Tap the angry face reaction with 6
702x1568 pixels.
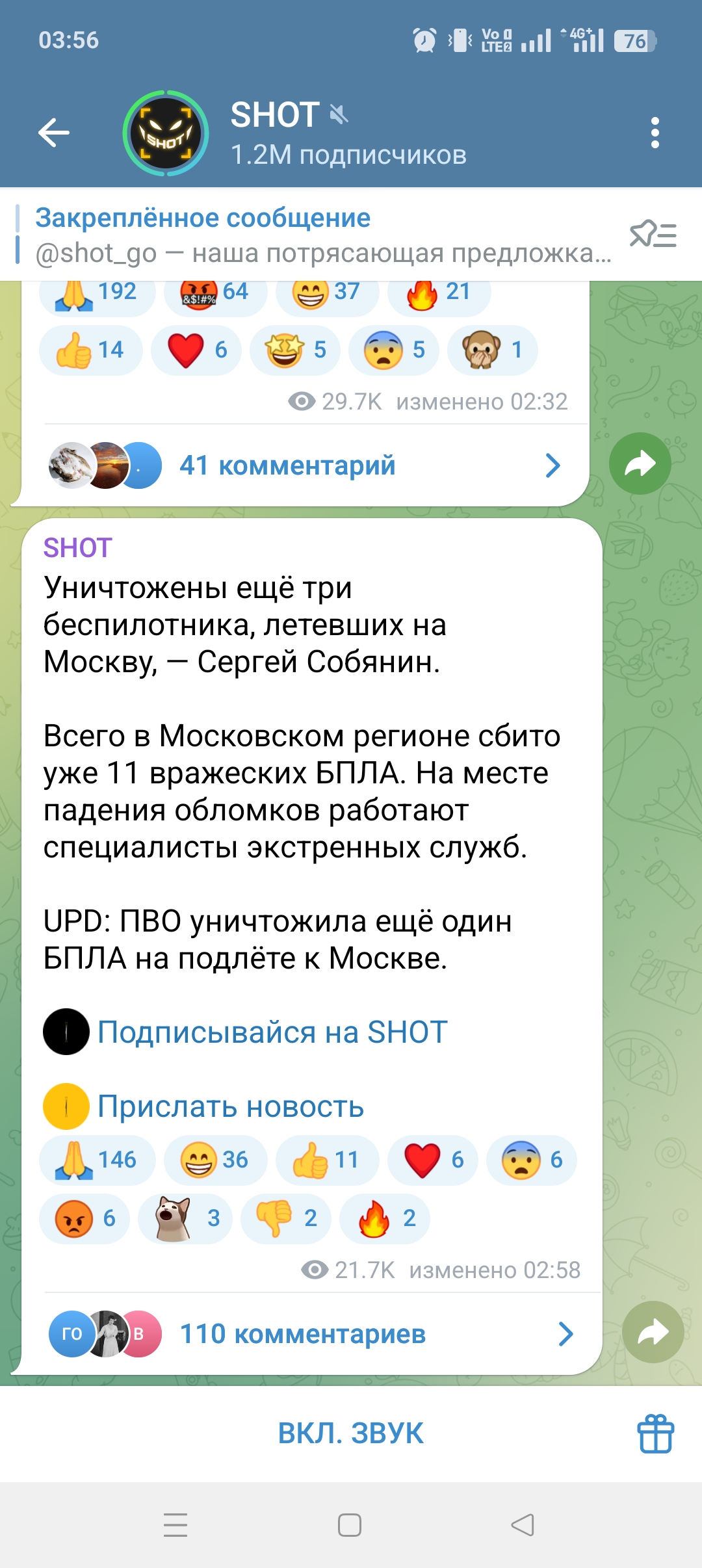(84, 1218)
